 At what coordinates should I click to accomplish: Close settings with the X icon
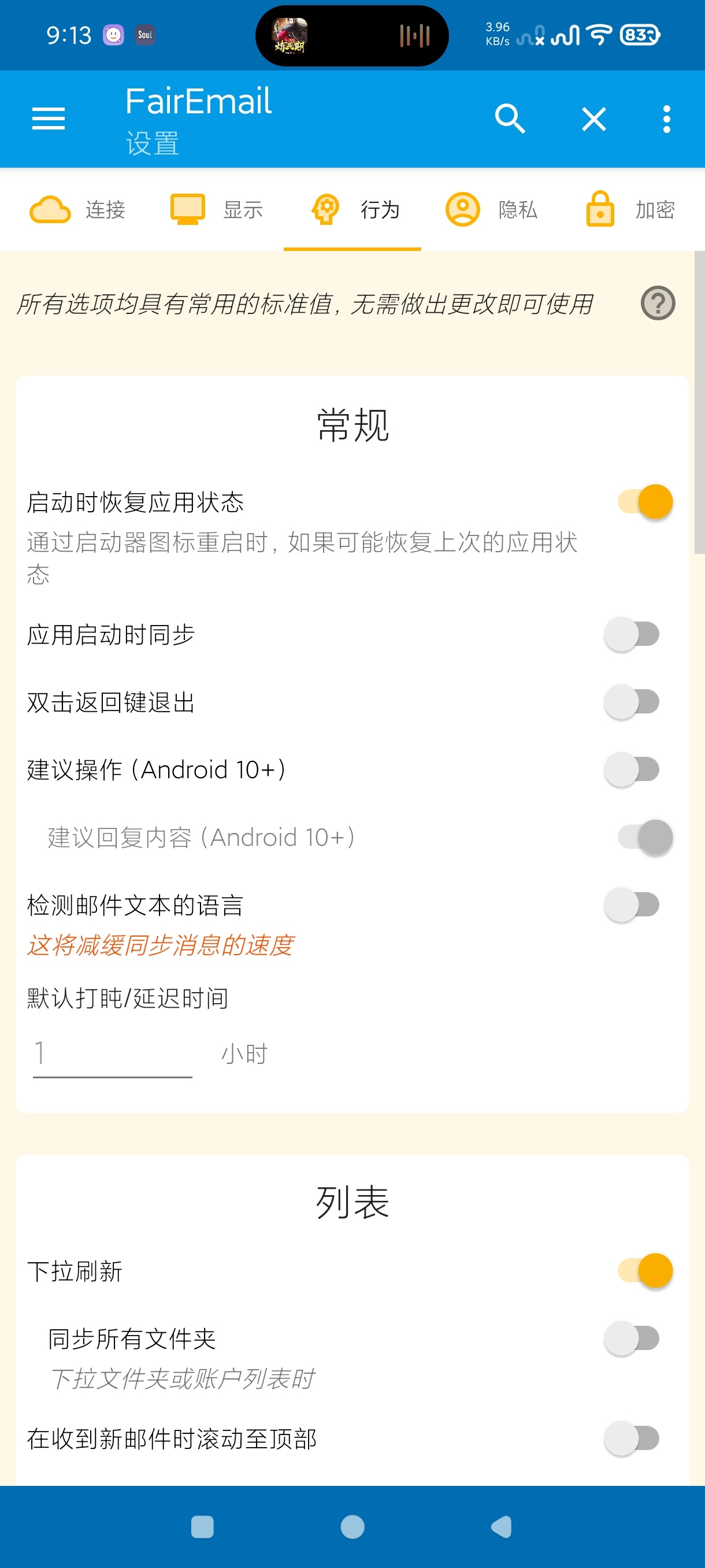(593, 119)
